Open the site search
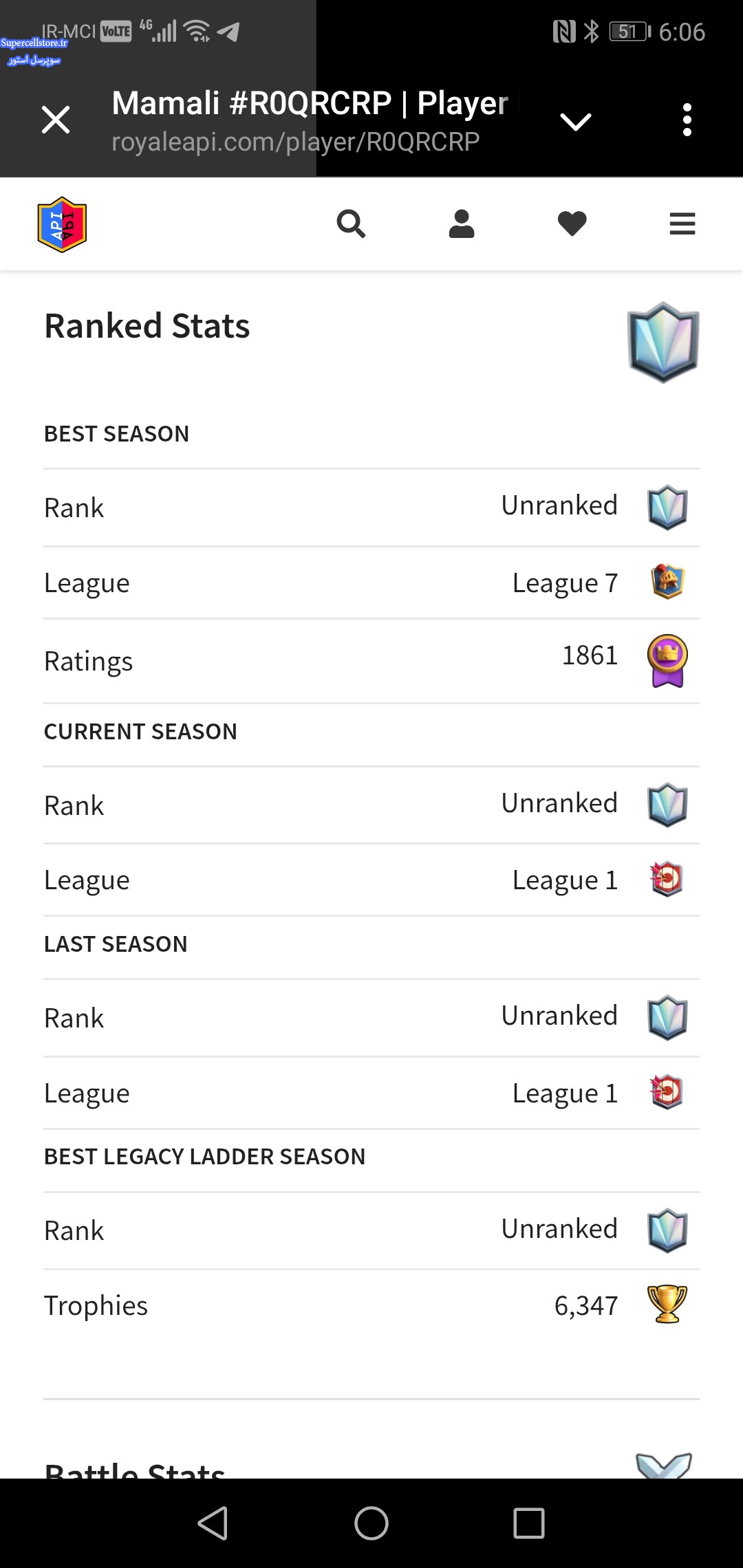 351,224
